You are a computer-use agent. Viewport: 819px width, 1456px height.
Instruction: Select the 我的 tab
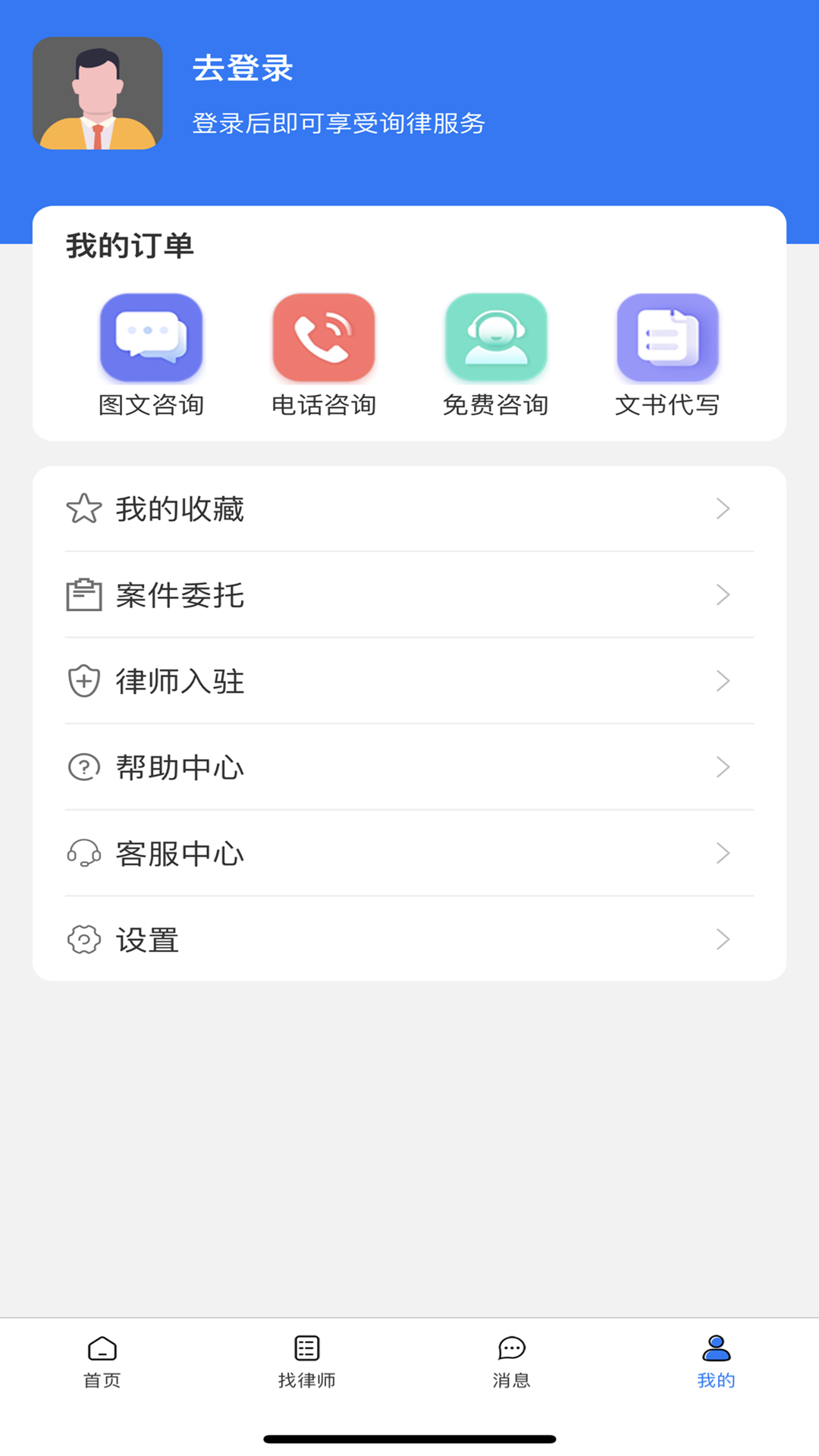point(716,1362)
